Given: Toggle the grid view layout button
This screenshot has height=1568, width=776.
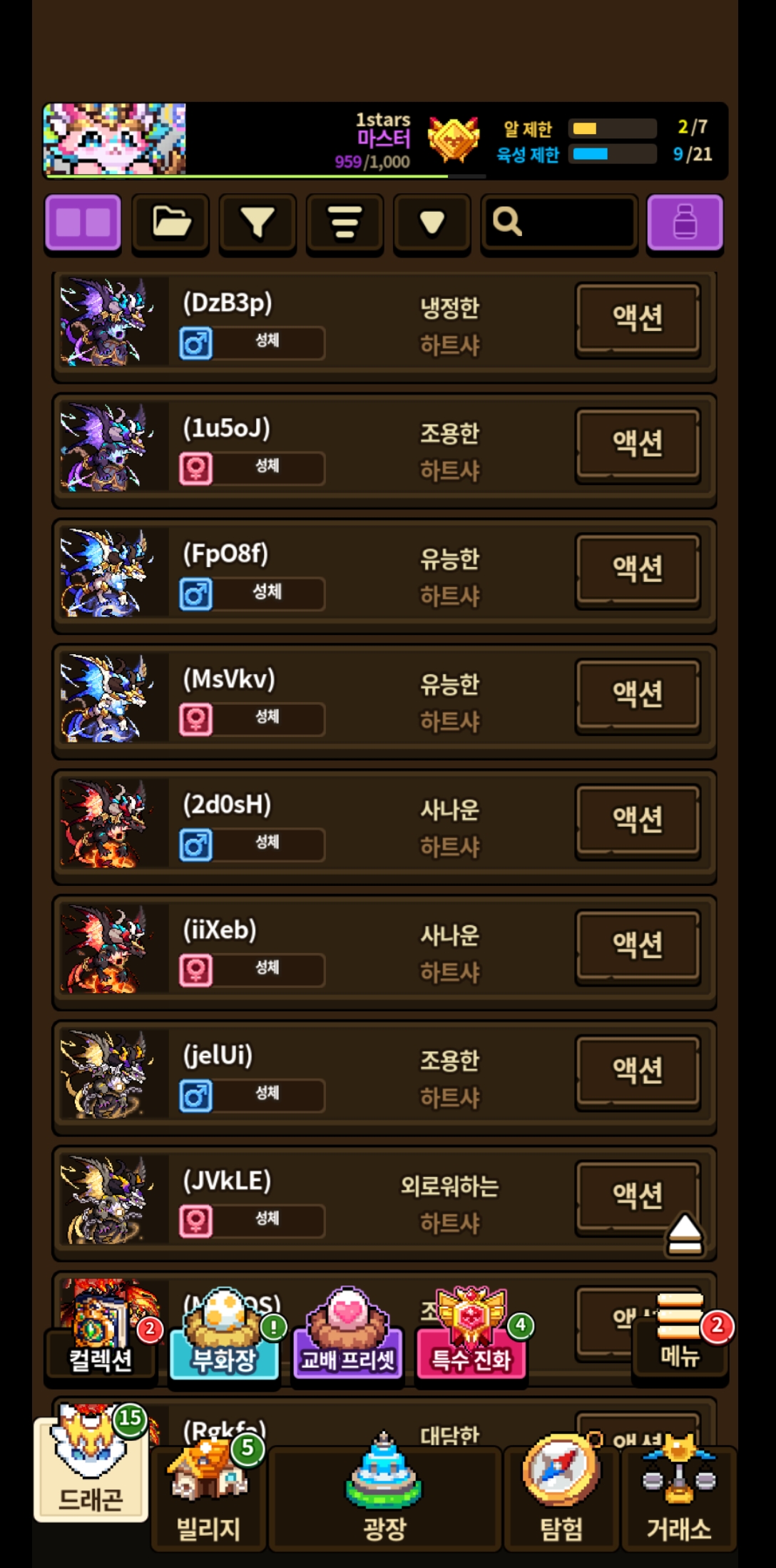Looking at the screenshot, I should pyautogui.click(x=83, y=223).
